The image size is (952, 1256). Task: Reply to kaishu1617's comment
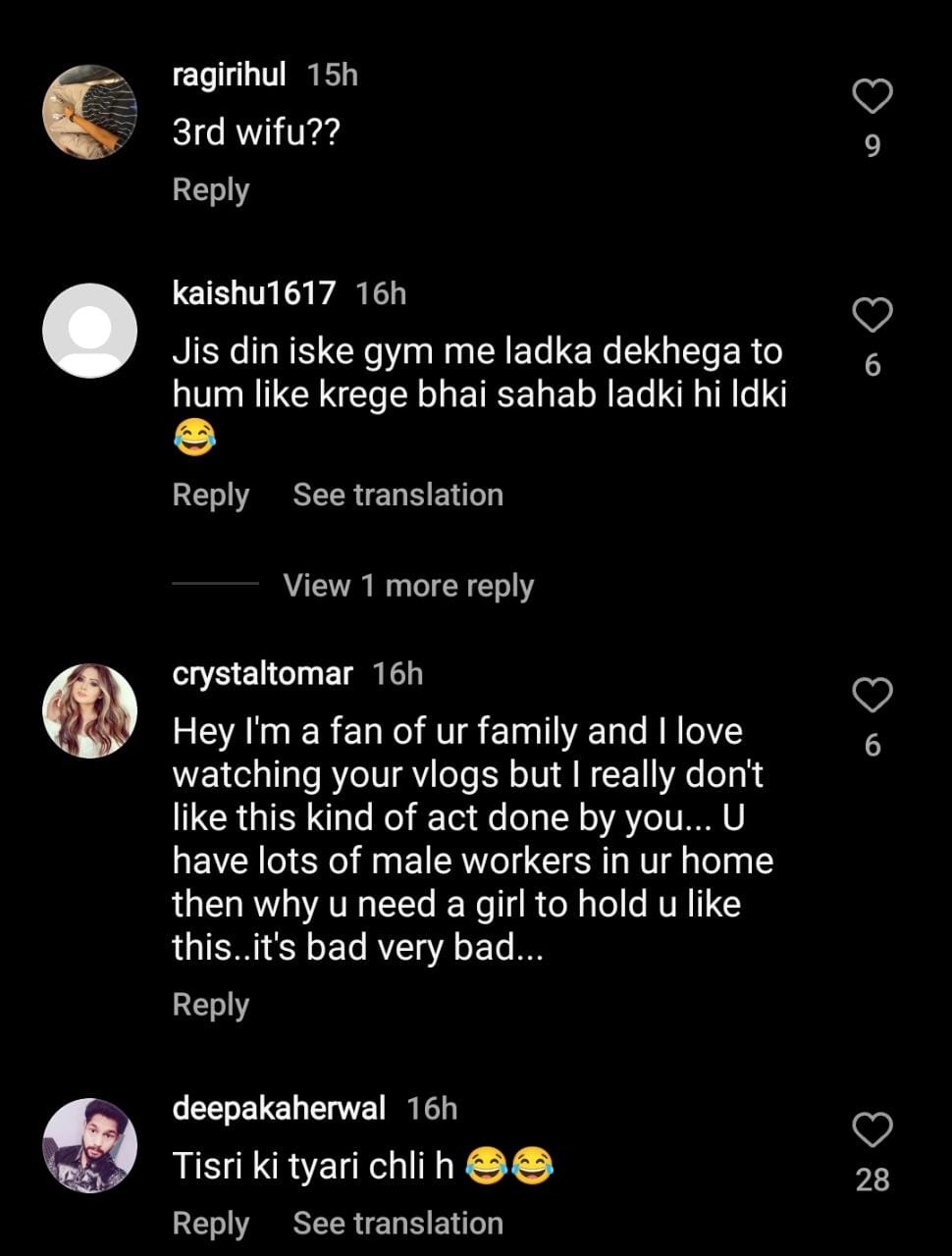coord(210,495)
